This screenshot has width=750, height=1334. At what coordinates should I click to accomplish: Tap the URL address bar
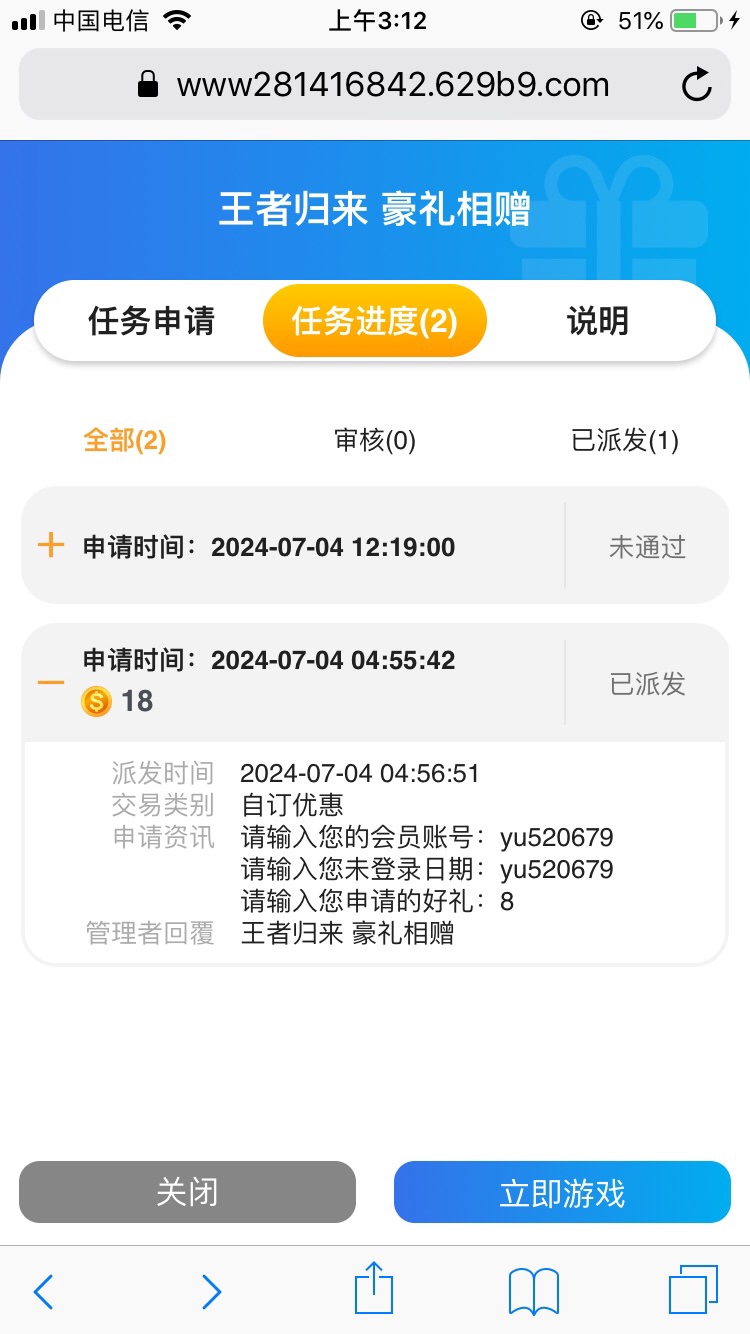click(x=390, y=85)
